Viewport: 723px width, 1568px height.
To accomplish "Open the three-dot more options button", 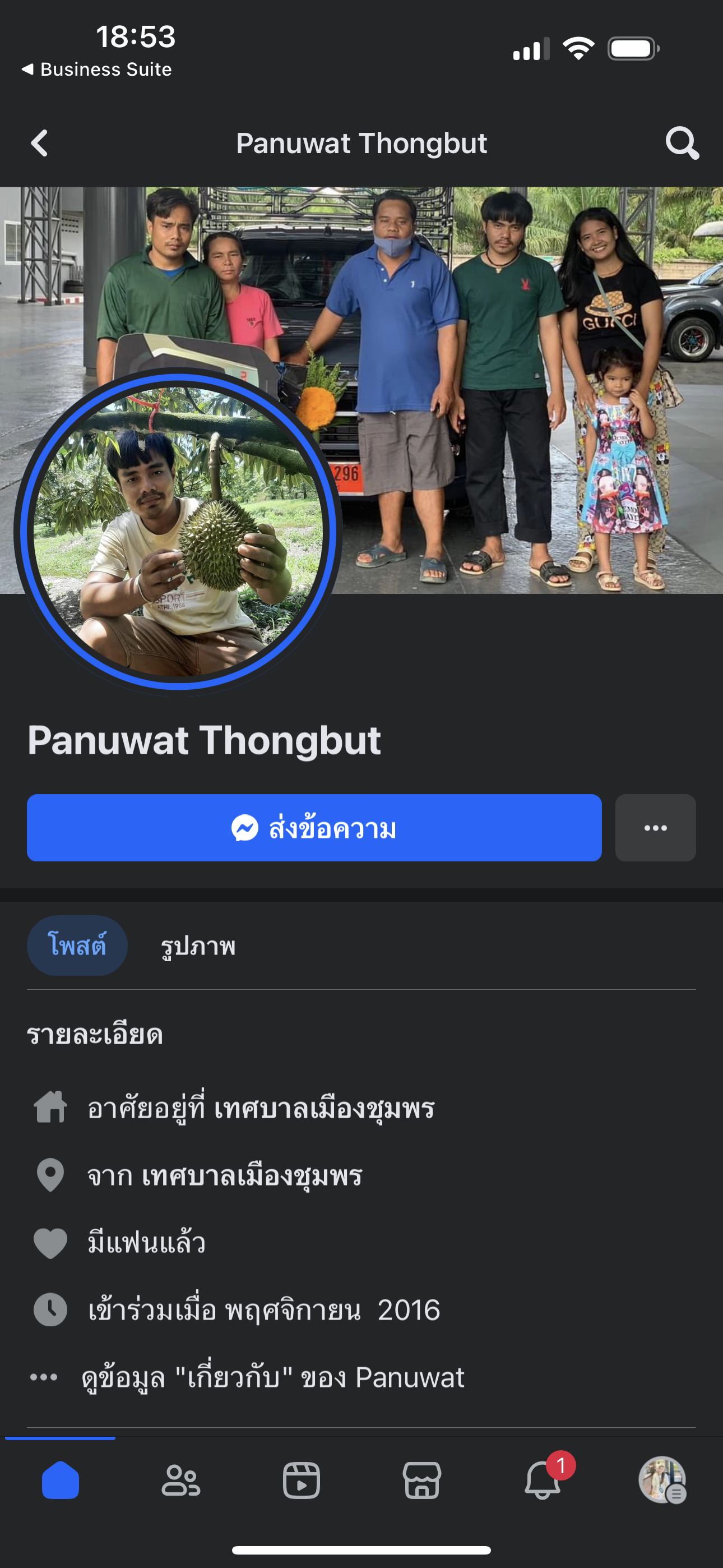I will point(655,828).
